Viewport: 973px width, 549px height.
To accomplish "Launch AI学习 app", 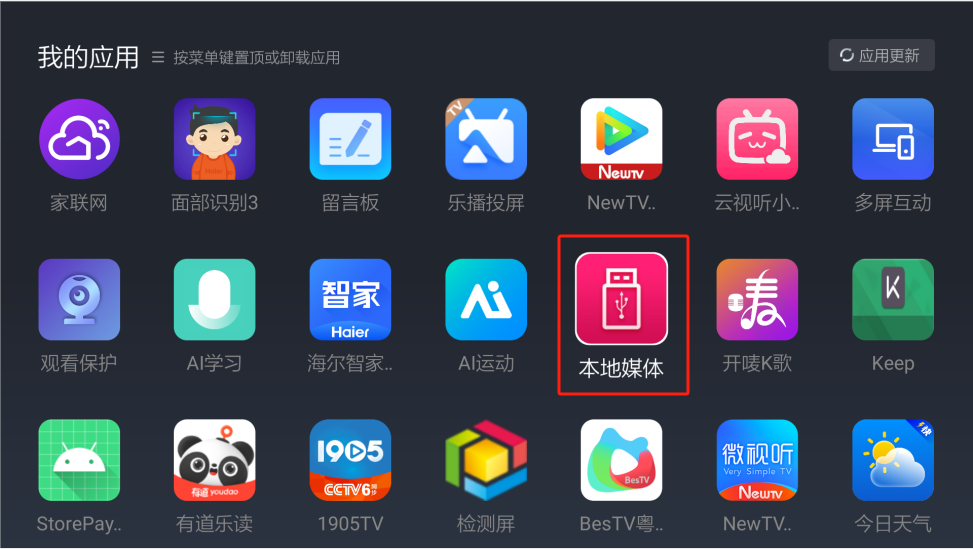I will pos(215,300).
